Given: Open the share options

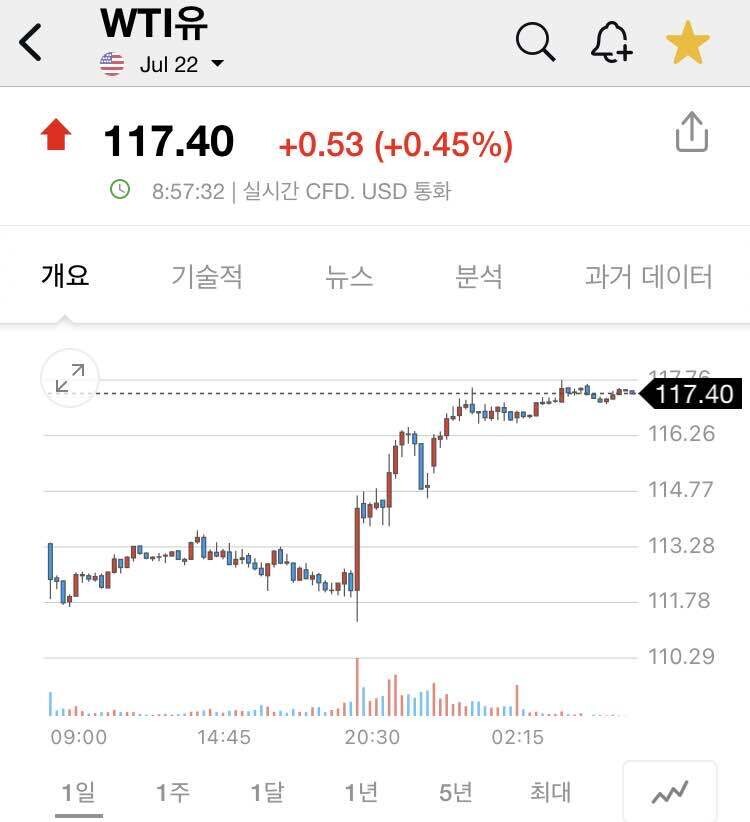Looking at the screenshot, I should (691, 131).
